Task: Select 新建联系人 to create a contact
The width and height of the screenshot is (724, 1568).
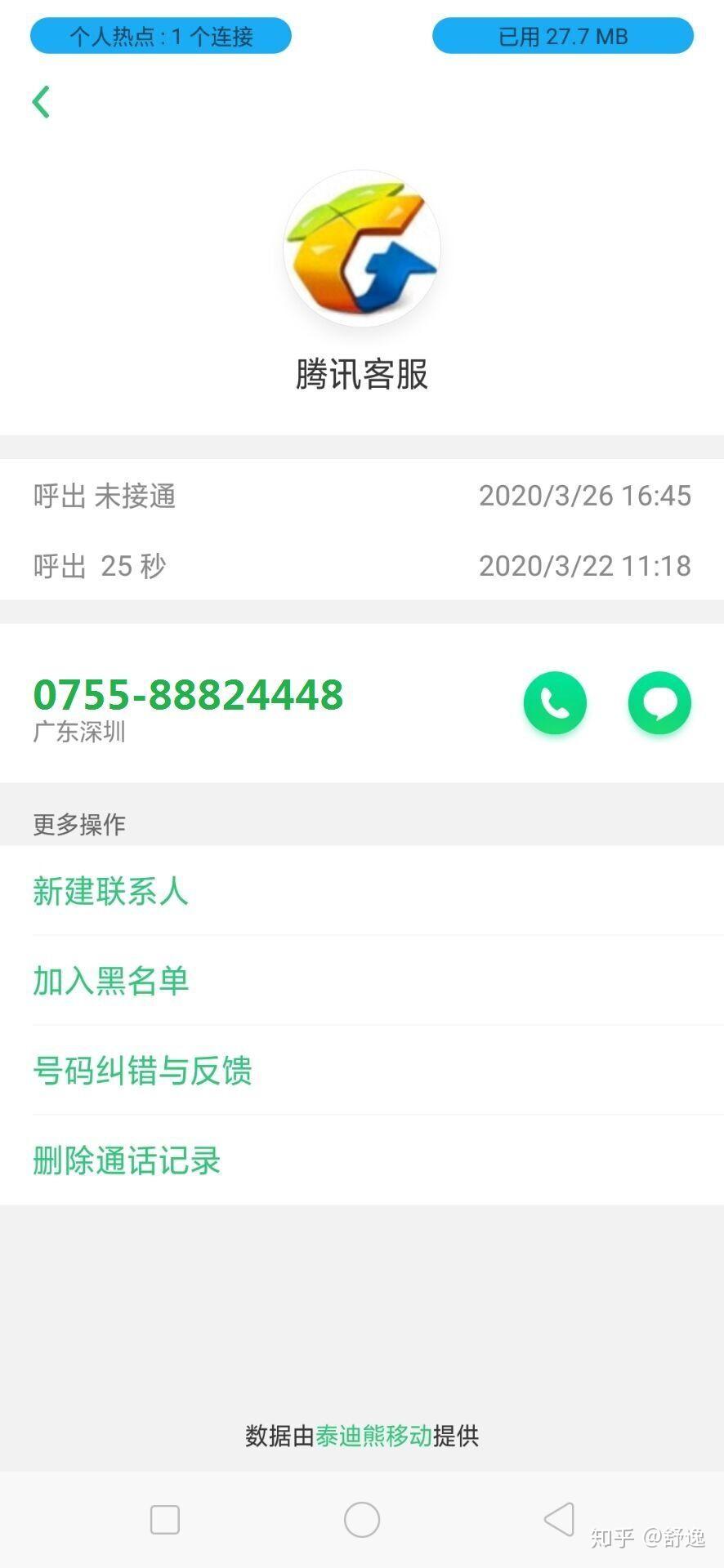Action: [x=362, y=891]
